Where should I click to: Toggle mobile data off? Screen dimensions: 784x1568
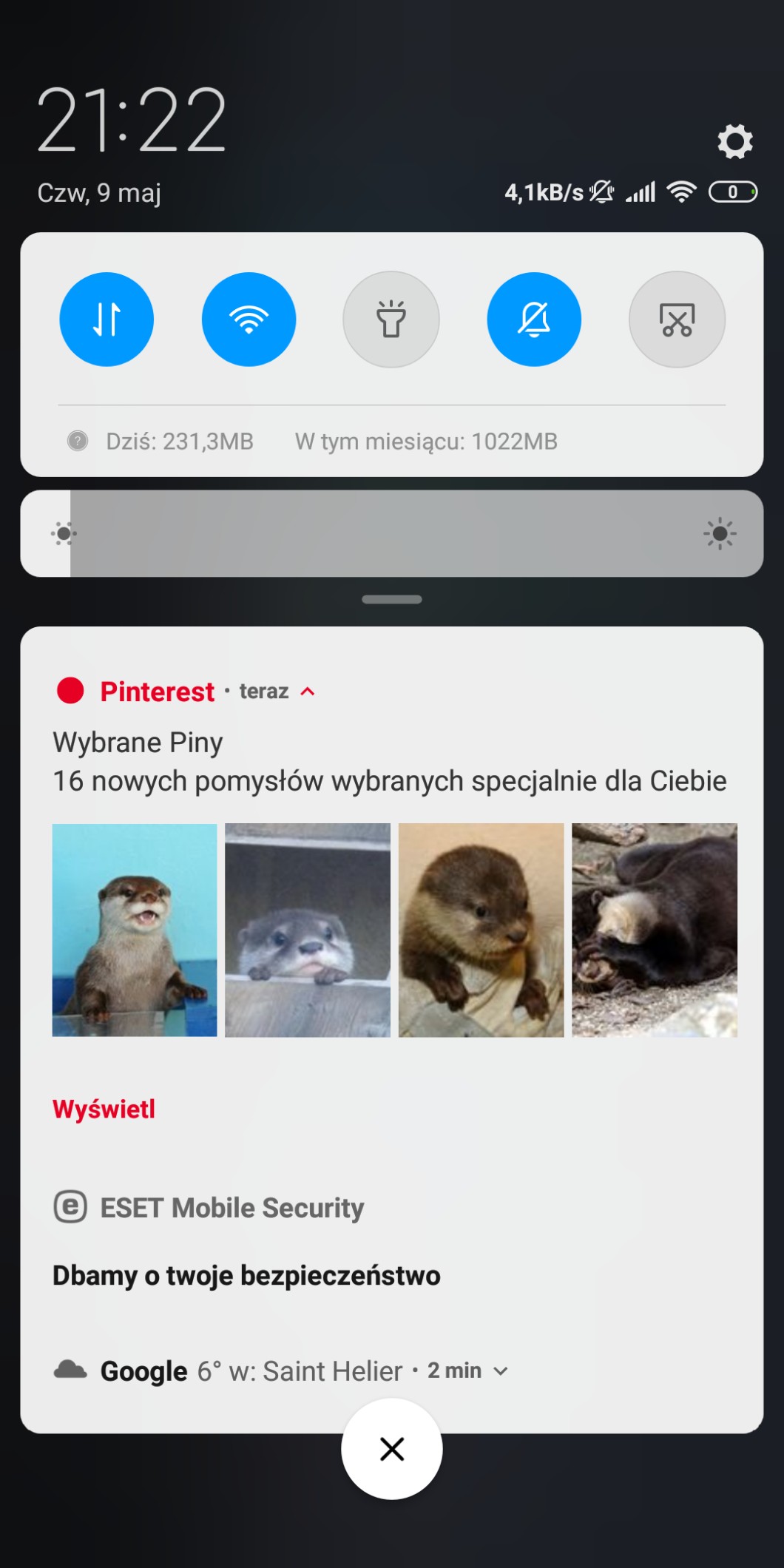[x=107, y=320]
